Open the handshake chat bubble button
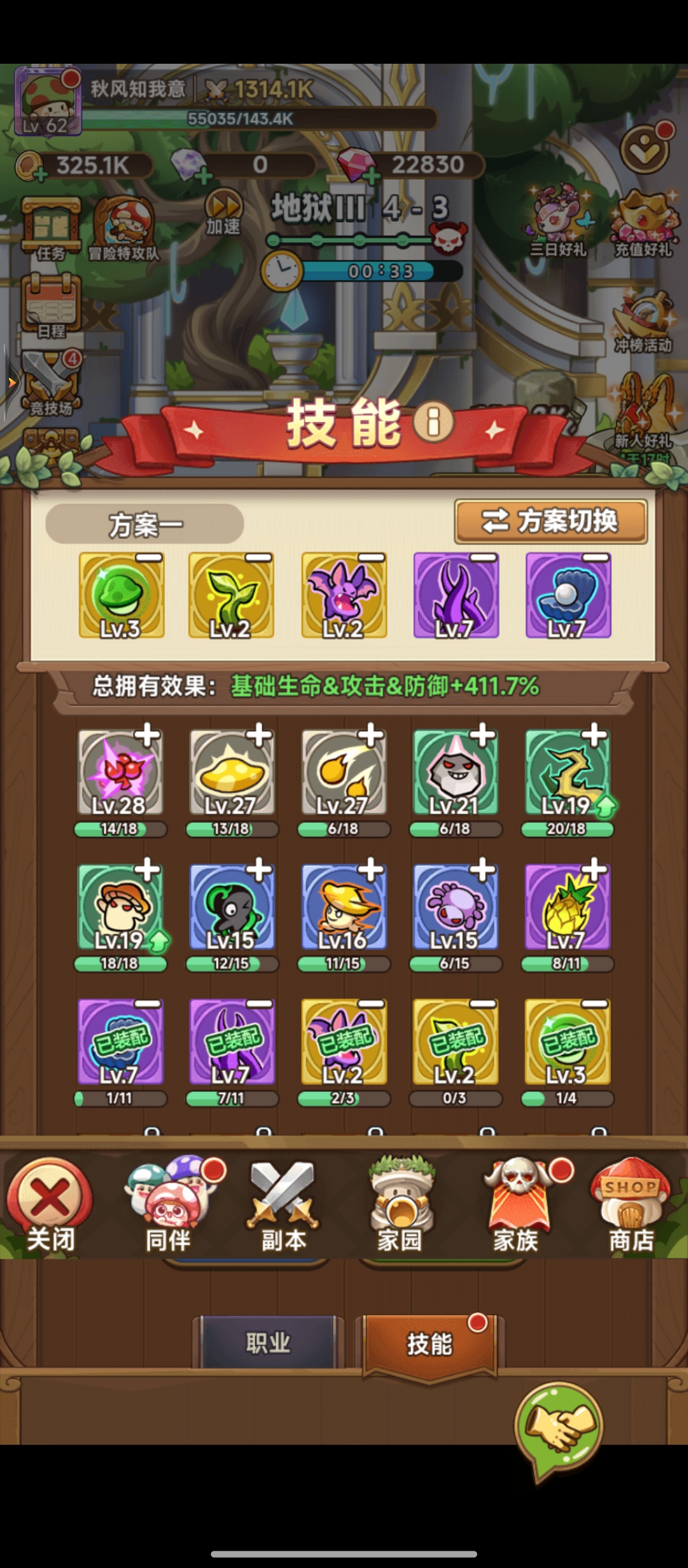 pos(559,1426)
